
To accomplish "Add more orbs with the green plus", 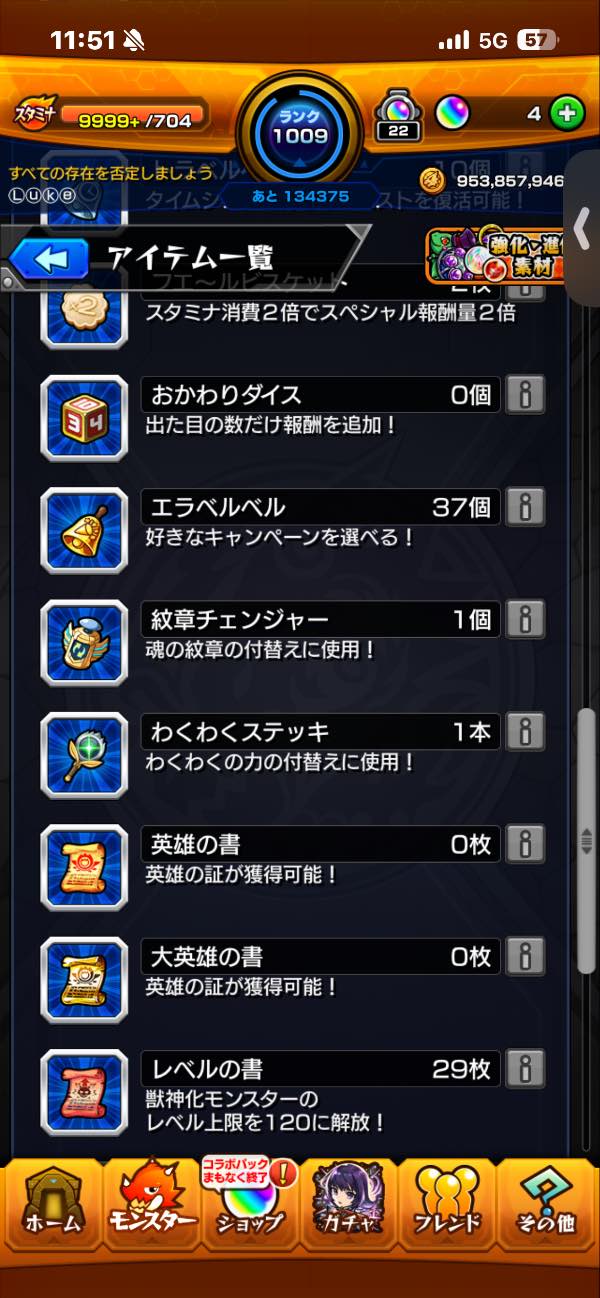I will click(x=567, y=114).
